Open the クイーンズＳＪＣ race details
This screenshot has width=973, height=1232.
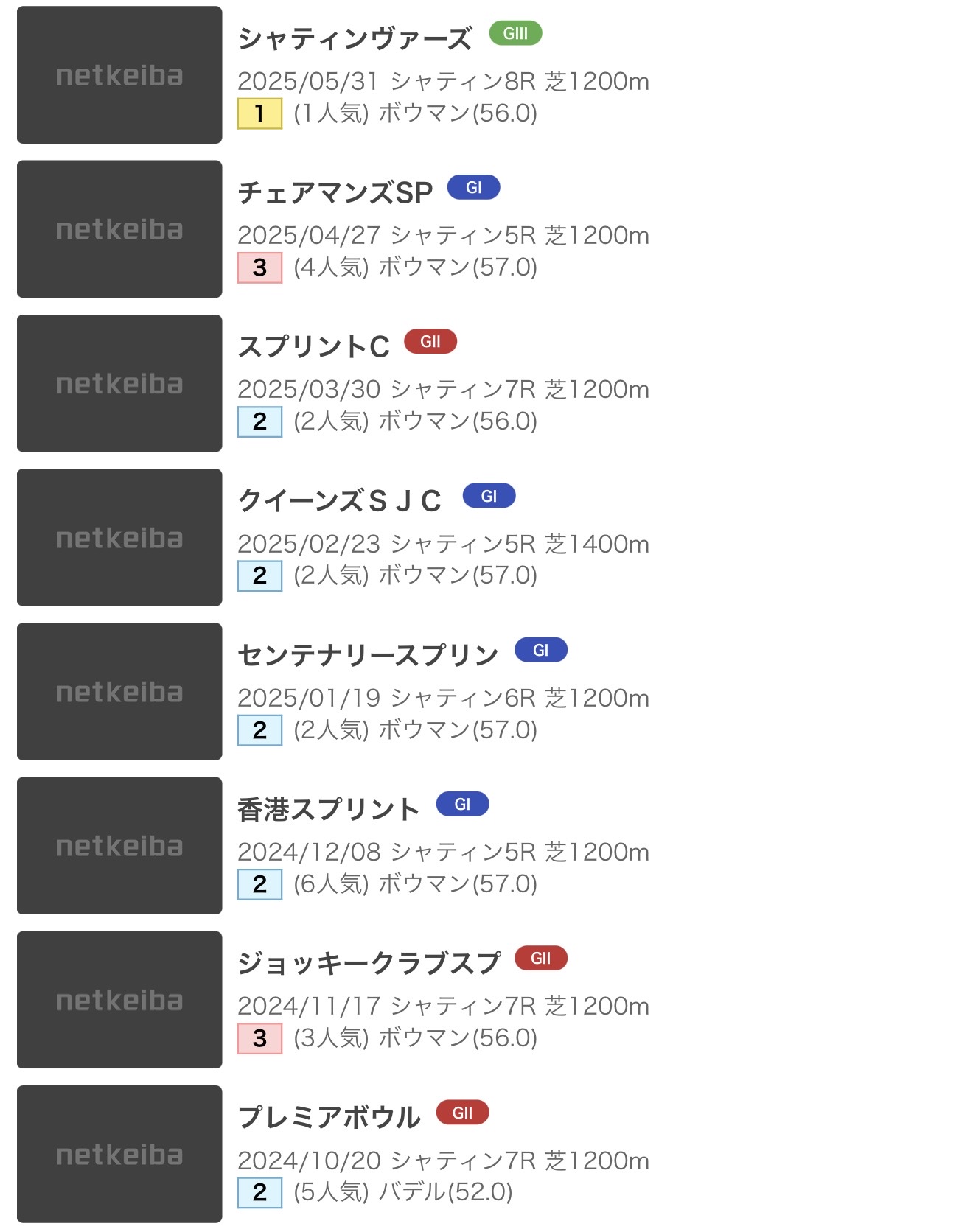click(339, 501)
